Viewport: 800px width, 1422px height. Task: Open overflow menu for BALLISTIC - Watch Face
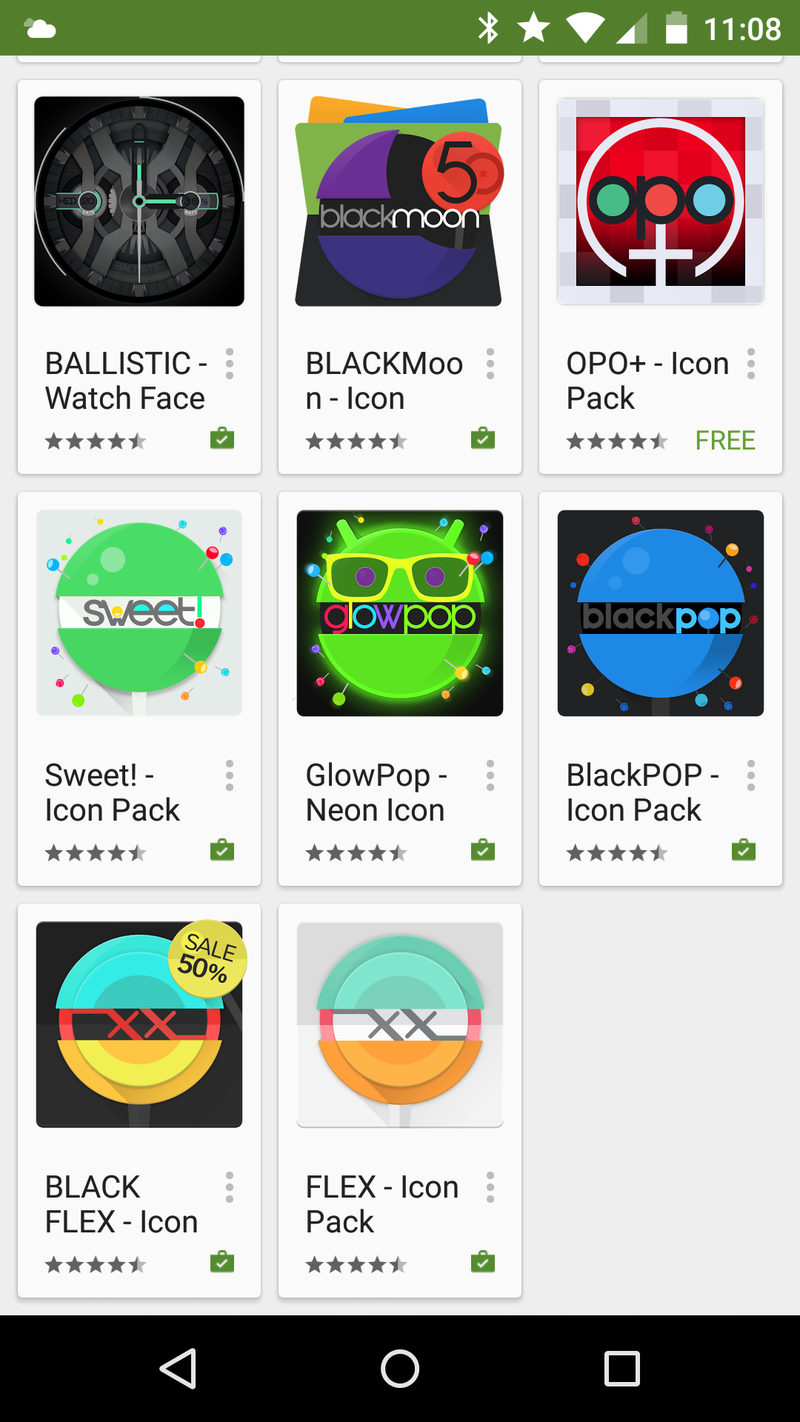230,364
